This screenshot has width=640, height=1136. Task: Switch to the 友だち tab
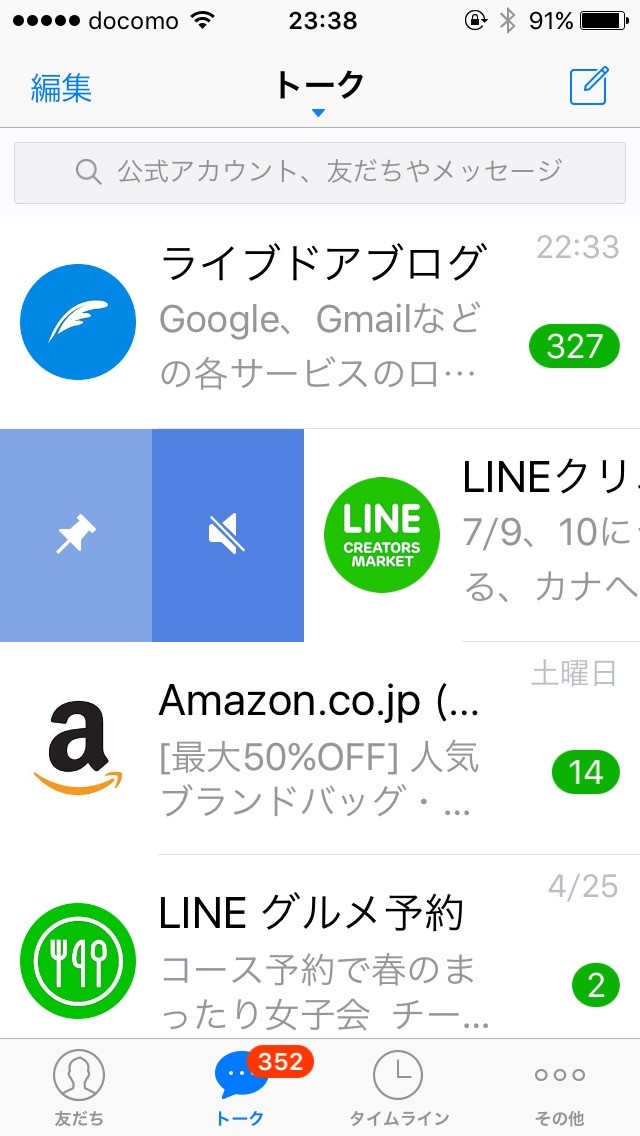click(79, 1087)
